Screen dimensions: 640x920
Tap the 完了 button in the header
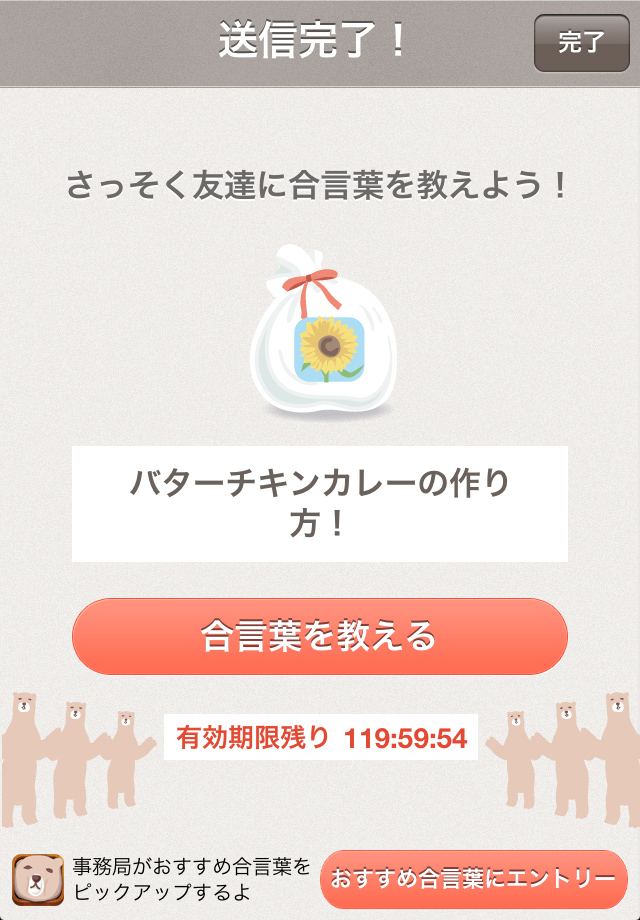581,43
